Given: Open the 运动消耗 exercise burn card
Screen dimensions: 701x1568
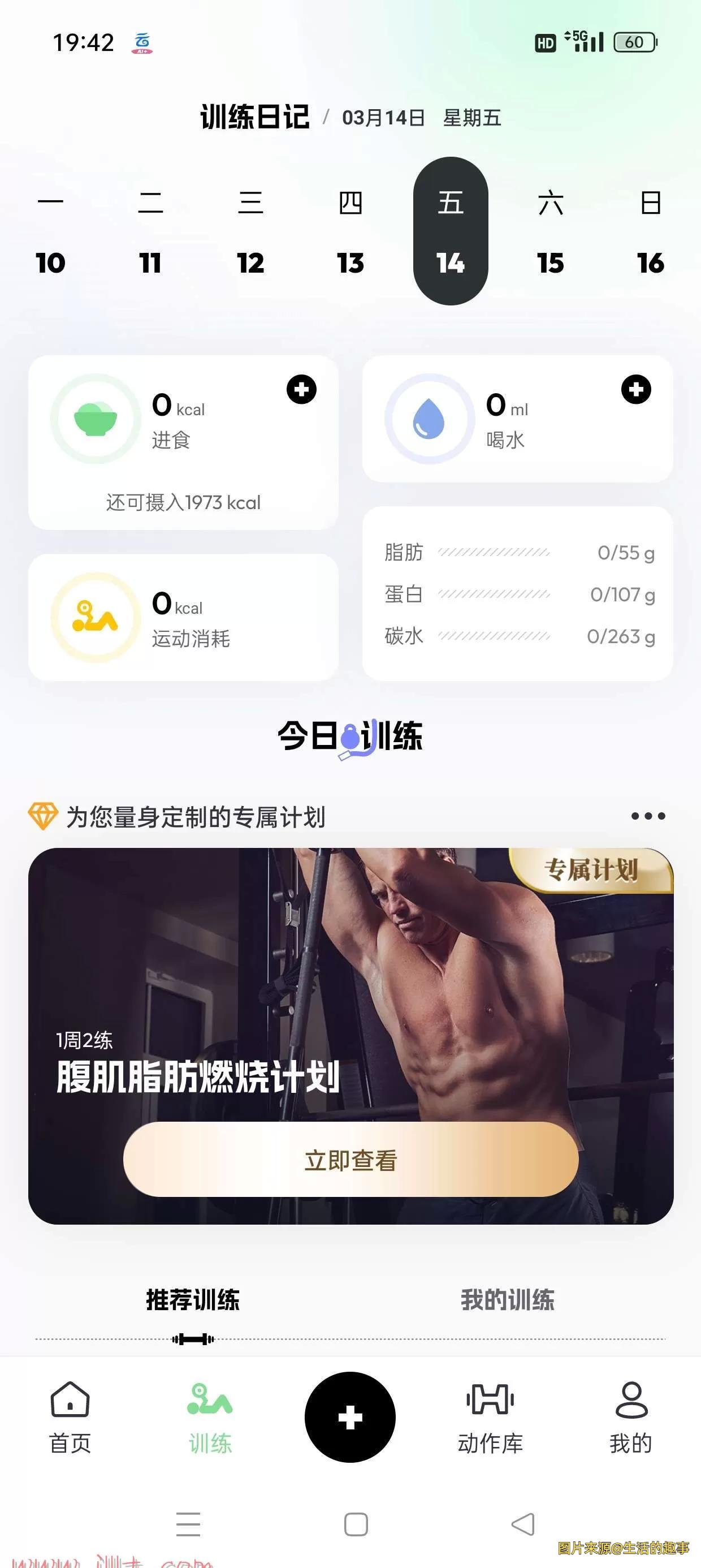Looking at the screenshot, I should click(x=183, y=617).
